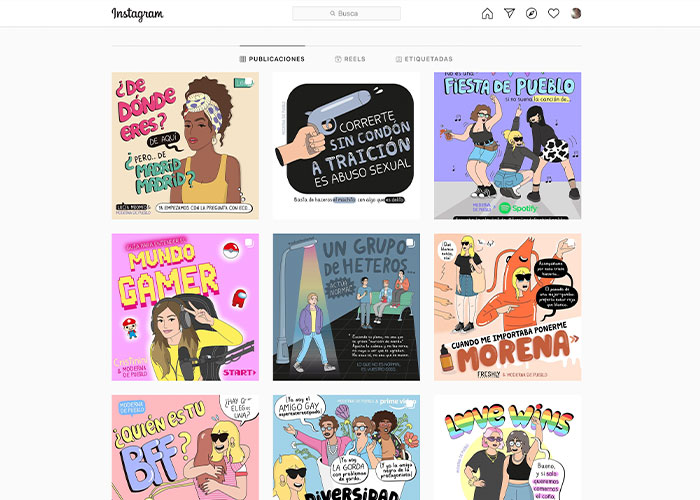Tap the Instagram logo to go home
700x500 pixels.
tap(137, 14)
